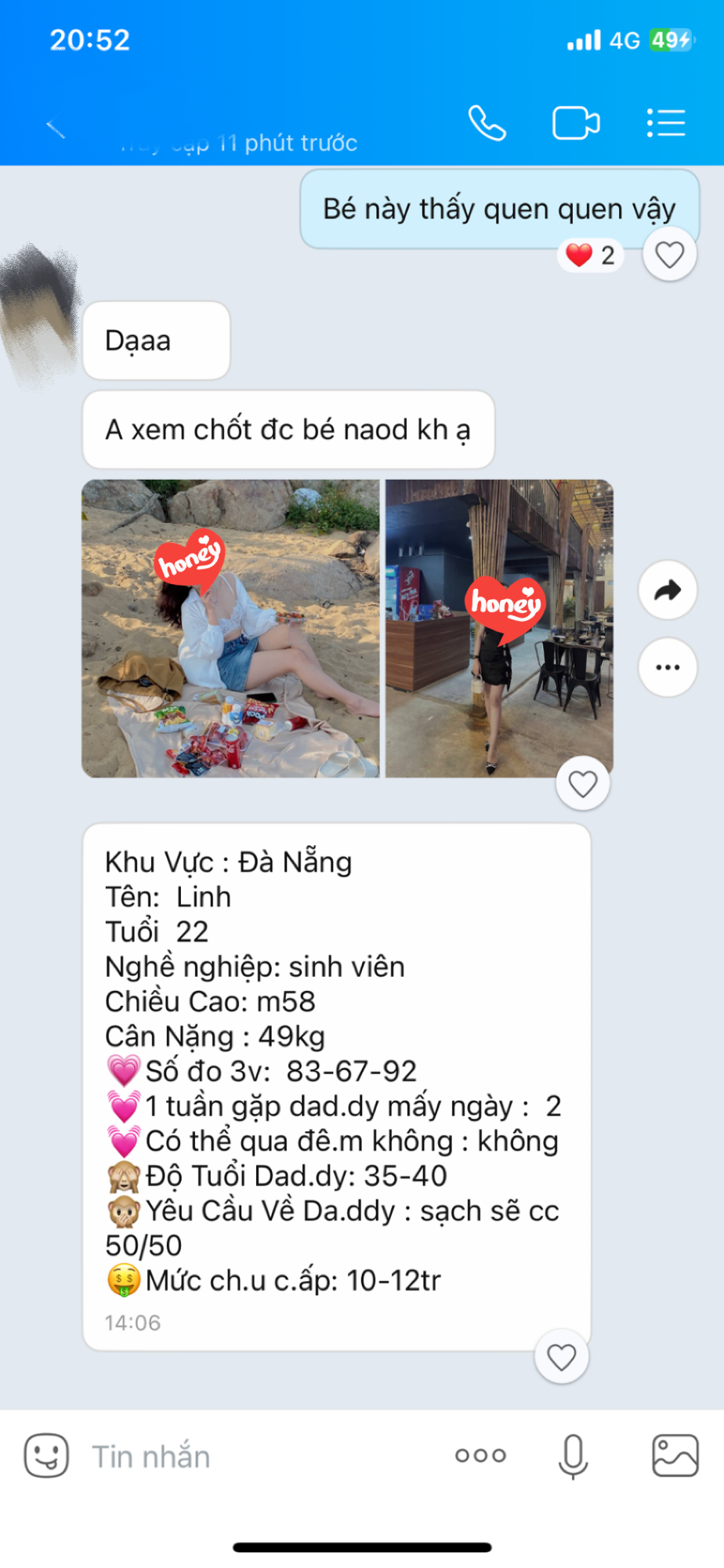Open the beach picnic photo

coord(230,628)
